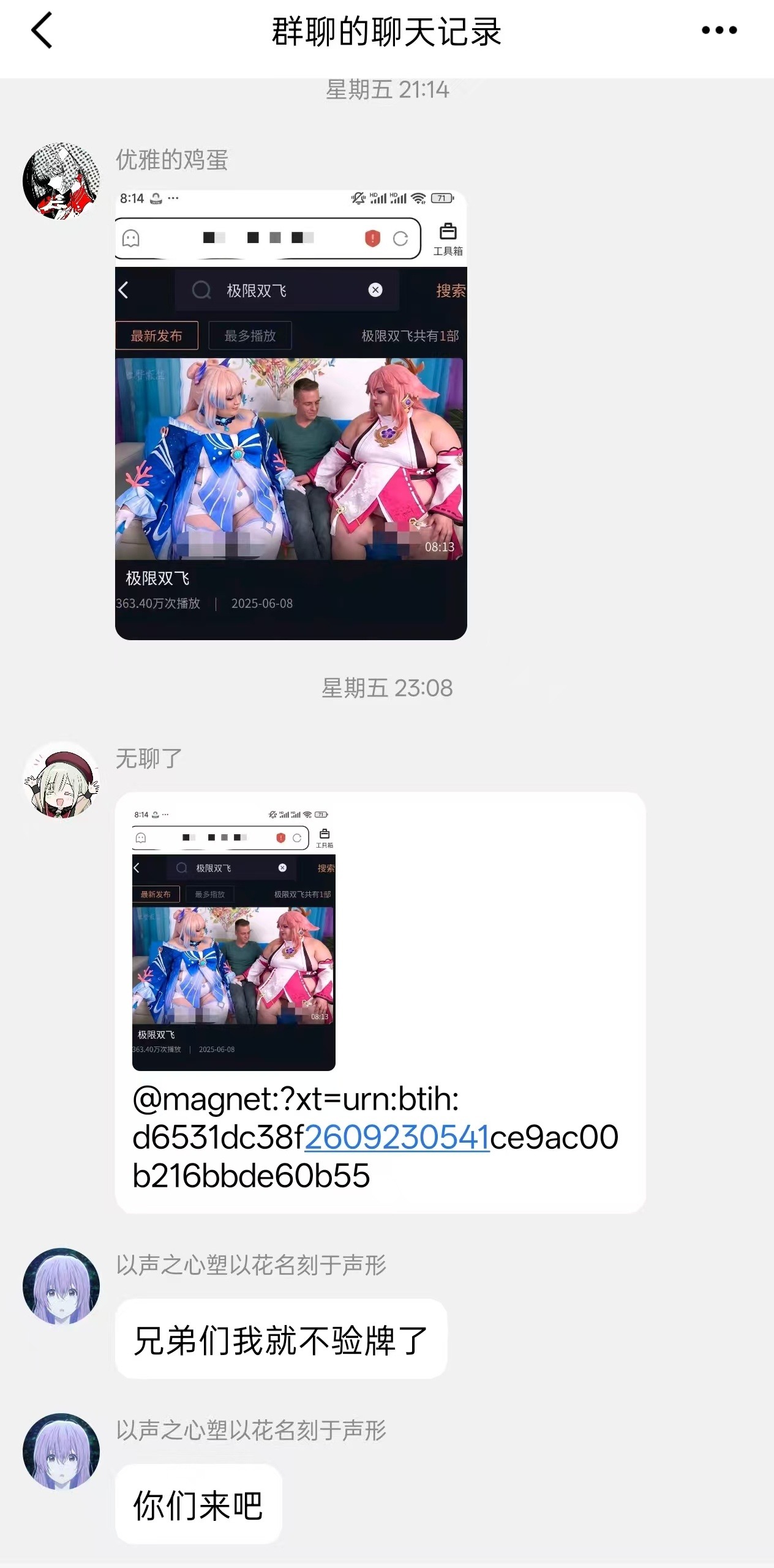Go back from the chat record
Image resolution: width=774 pixels, height=1568 pixels.
[42, 31]
